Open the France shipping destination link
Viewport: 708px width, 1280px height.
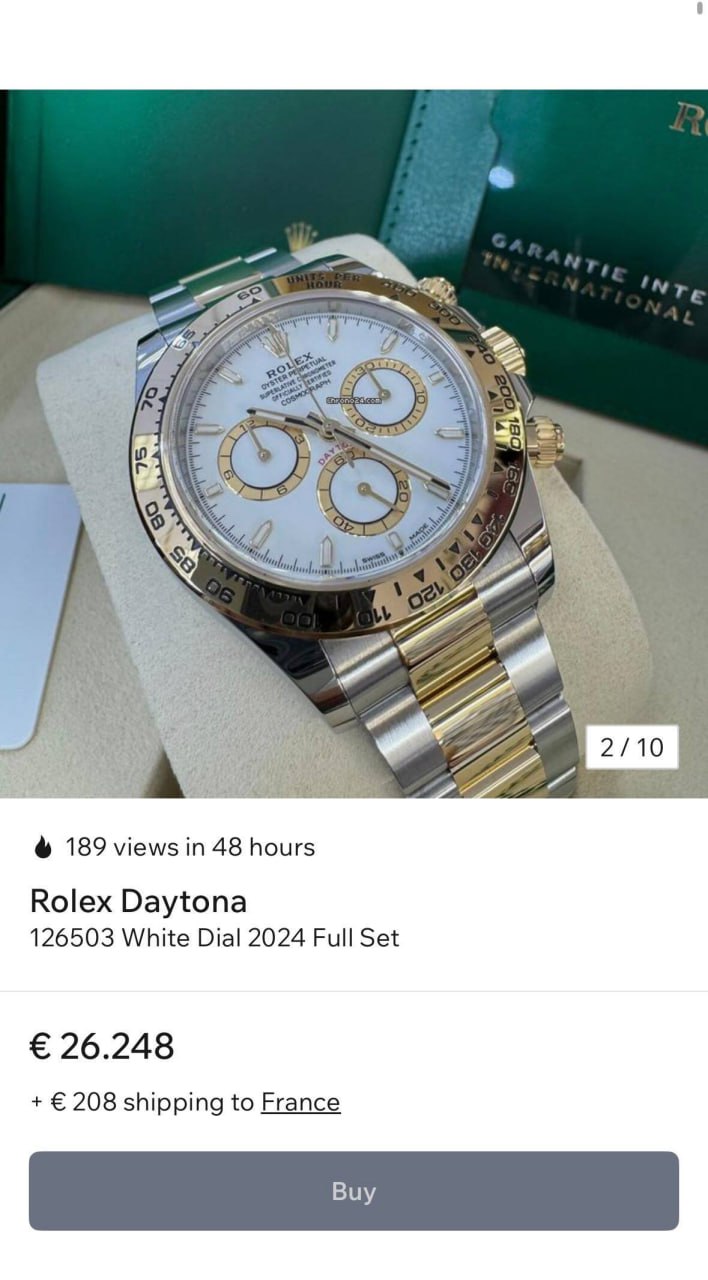coord(300,1102)
